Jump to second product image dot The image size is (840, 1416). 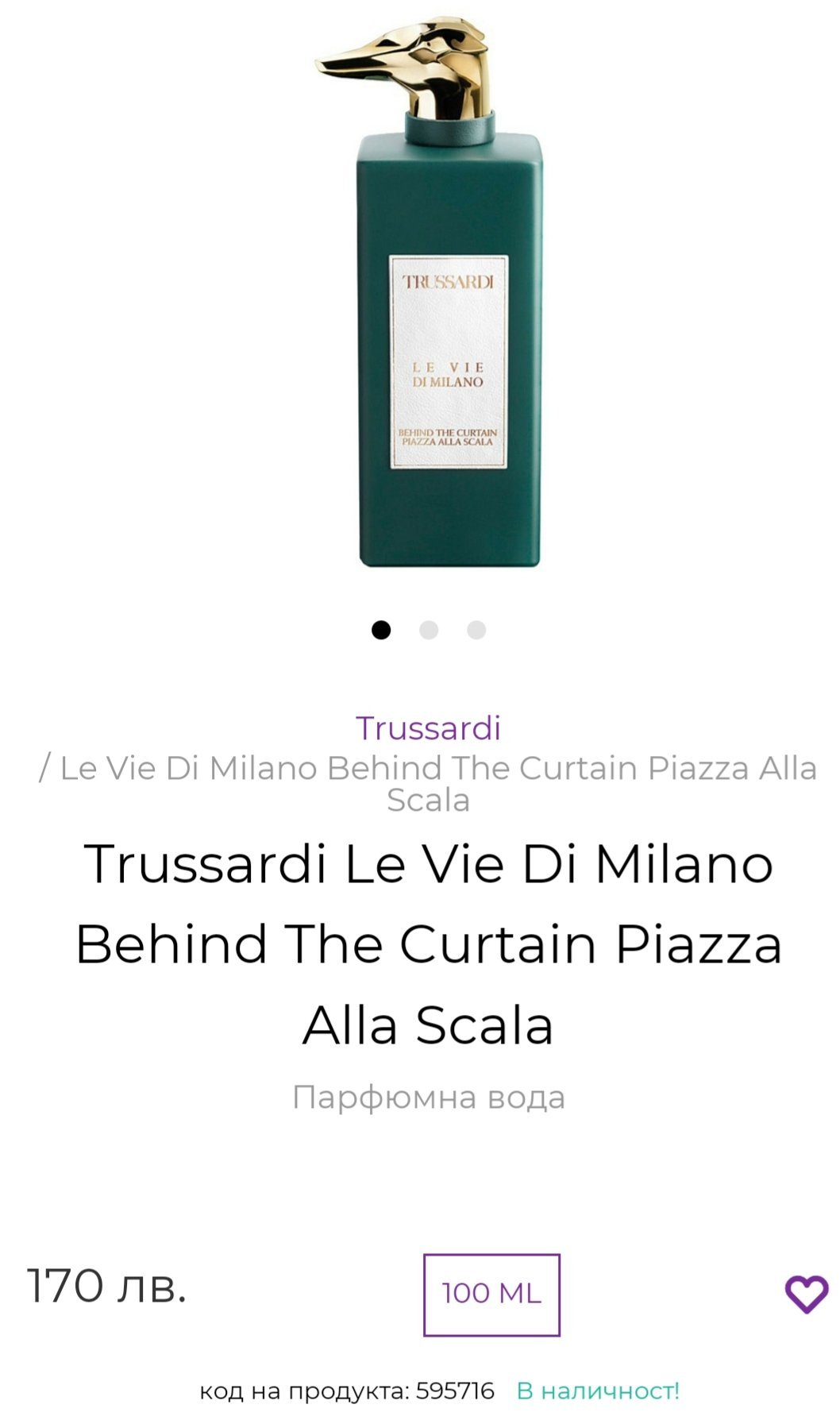[x=429, y=630]
